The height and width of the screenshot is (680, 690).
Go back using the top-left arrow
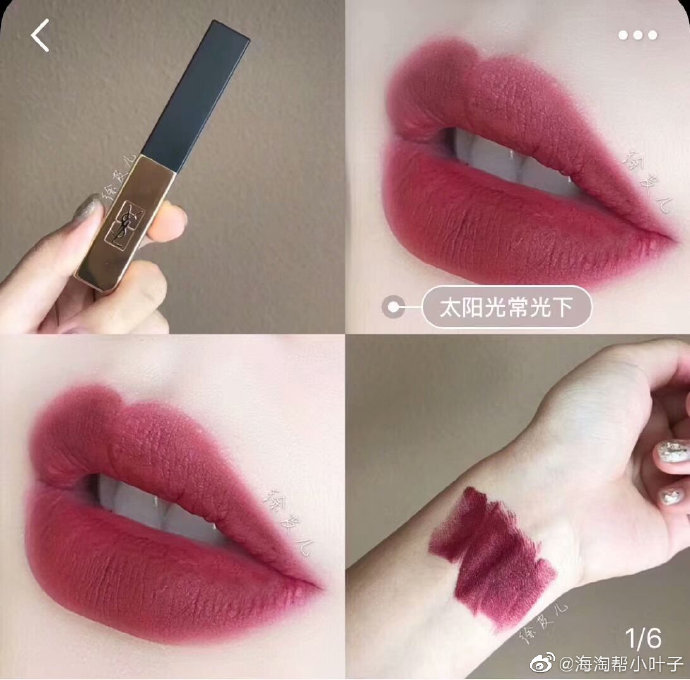coord(40,36)
